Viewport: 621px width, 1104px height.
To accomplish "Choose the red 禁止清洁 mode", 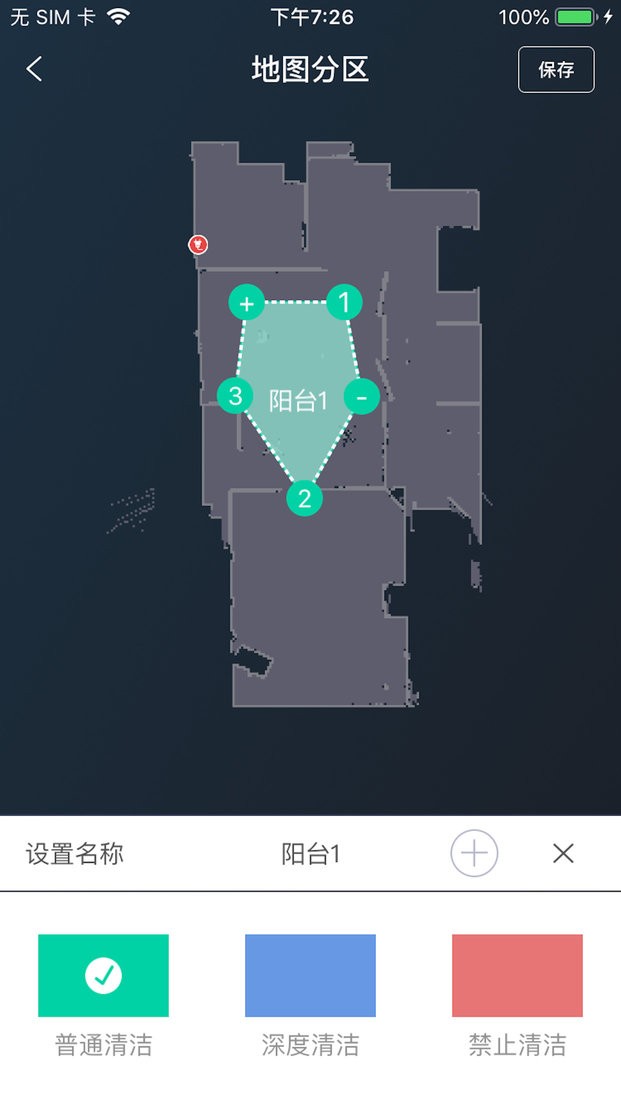I will click(x=517, y=975).
